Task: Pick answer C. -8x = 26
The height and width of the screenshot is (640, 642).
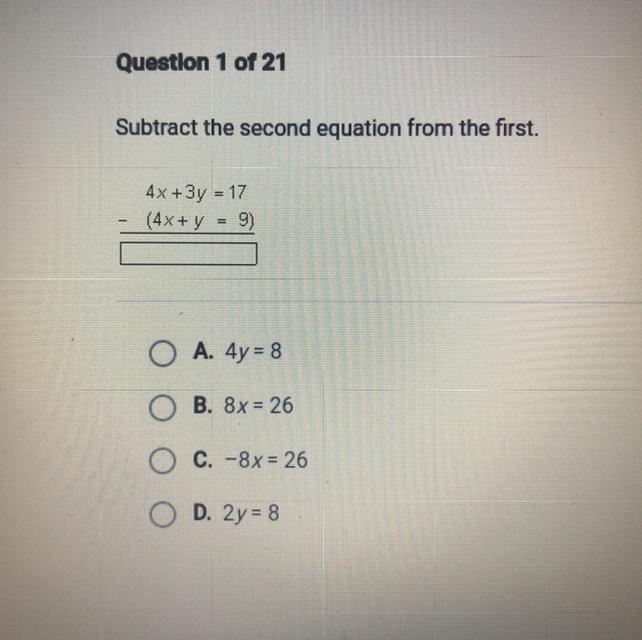Action: click(163, 461)
